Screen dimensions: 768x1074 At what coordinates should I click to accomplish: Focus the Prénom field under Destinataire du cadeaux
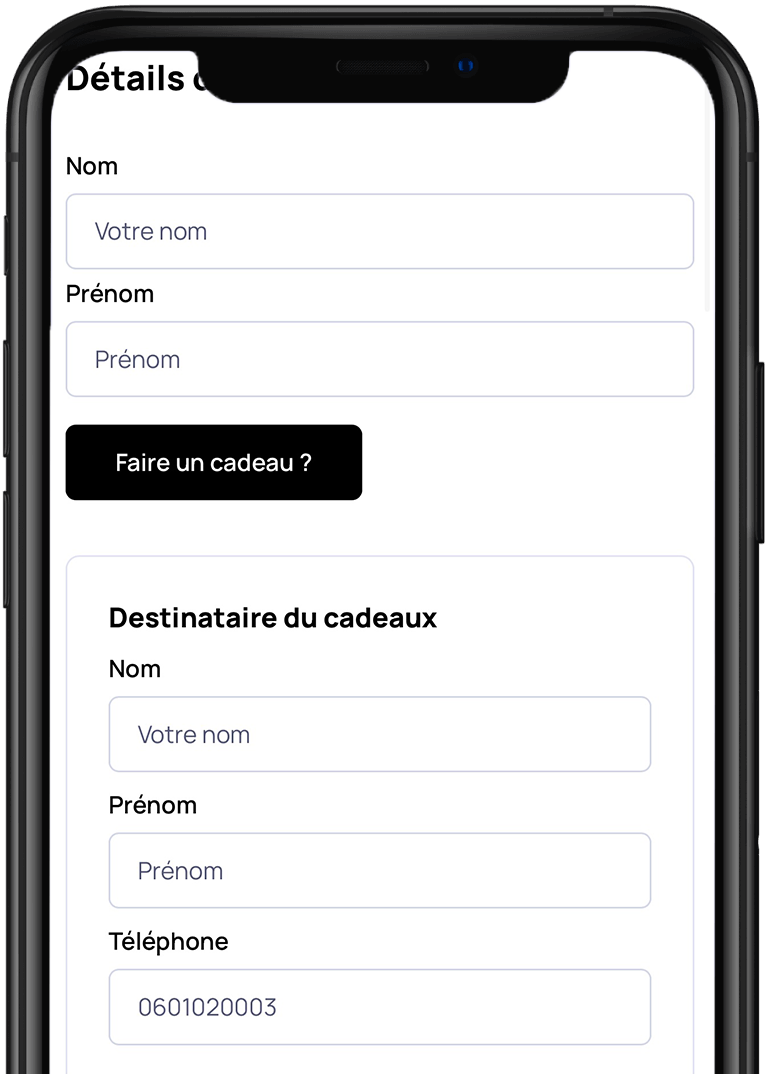tap(379, 870)
